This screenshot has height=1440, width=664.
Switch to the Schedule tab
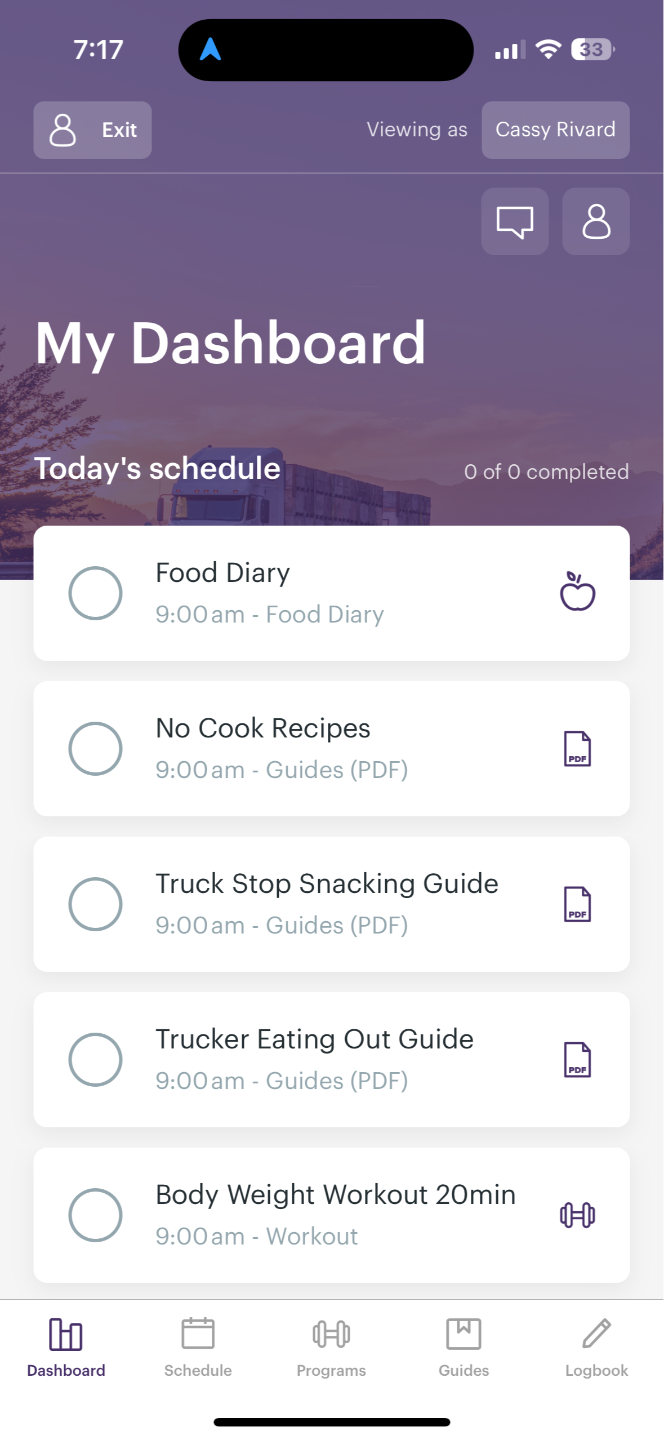198,1348
